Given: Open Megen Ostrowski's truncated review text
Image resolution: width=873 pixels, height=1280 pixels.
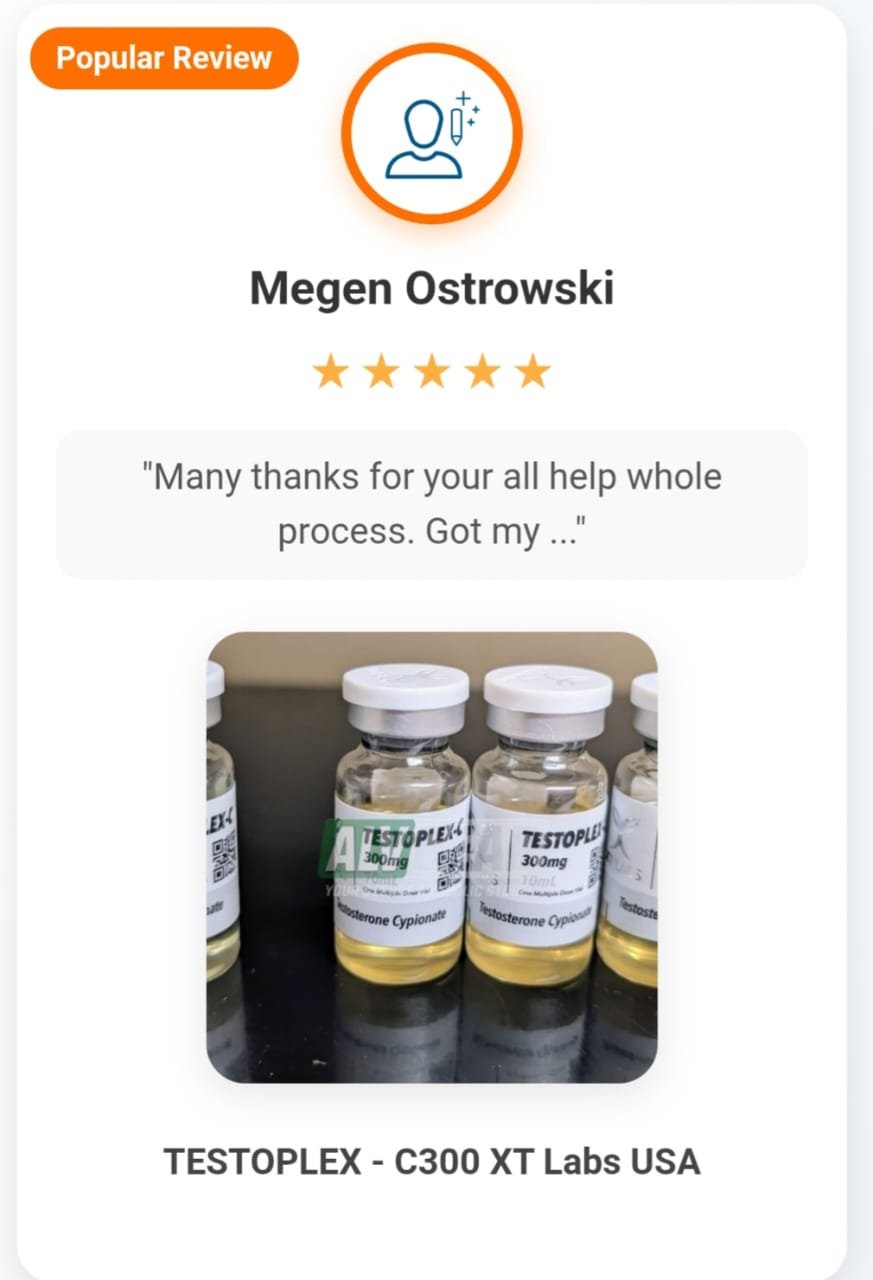Looking at the screenshot, I should point(431,504).
